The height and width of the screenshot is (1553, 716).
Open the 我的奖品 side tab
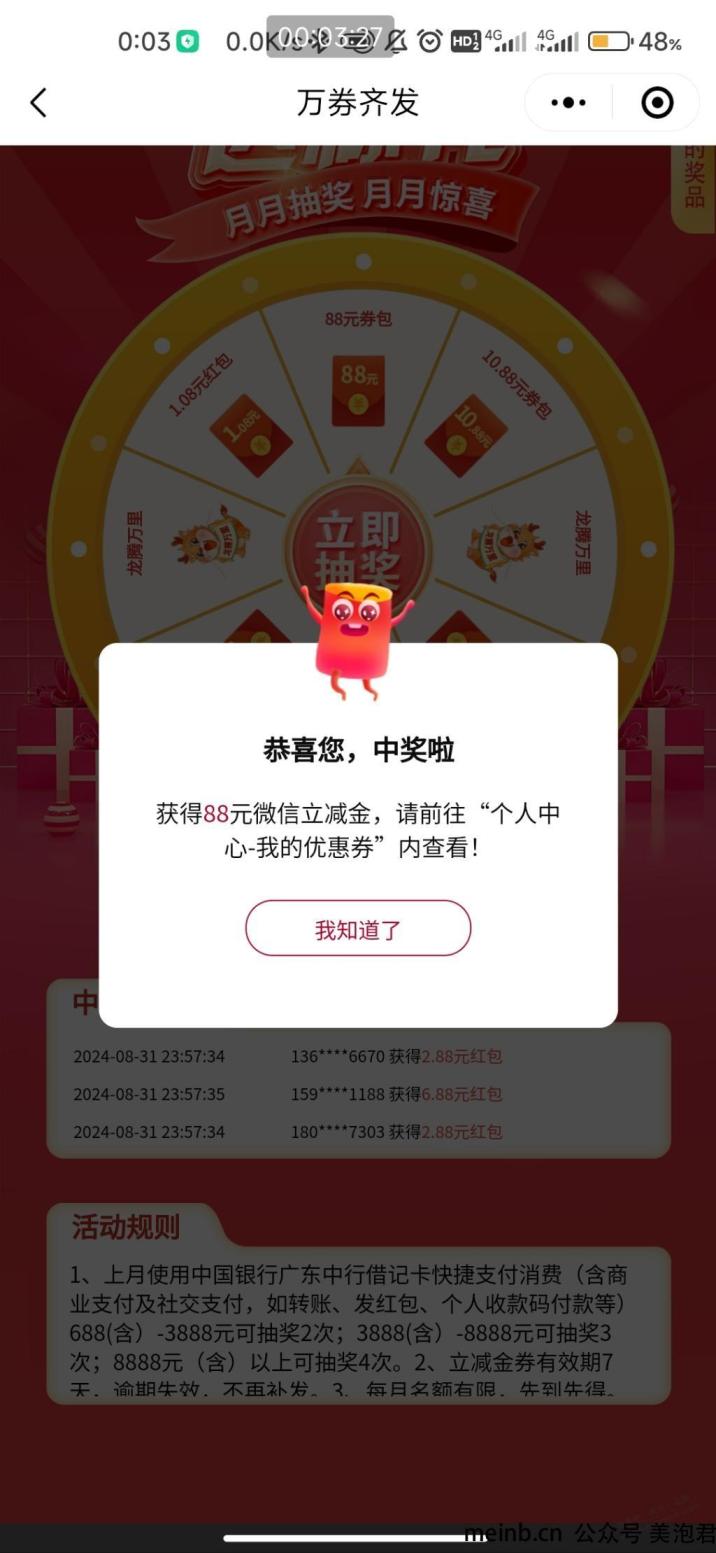click(694, 174)
